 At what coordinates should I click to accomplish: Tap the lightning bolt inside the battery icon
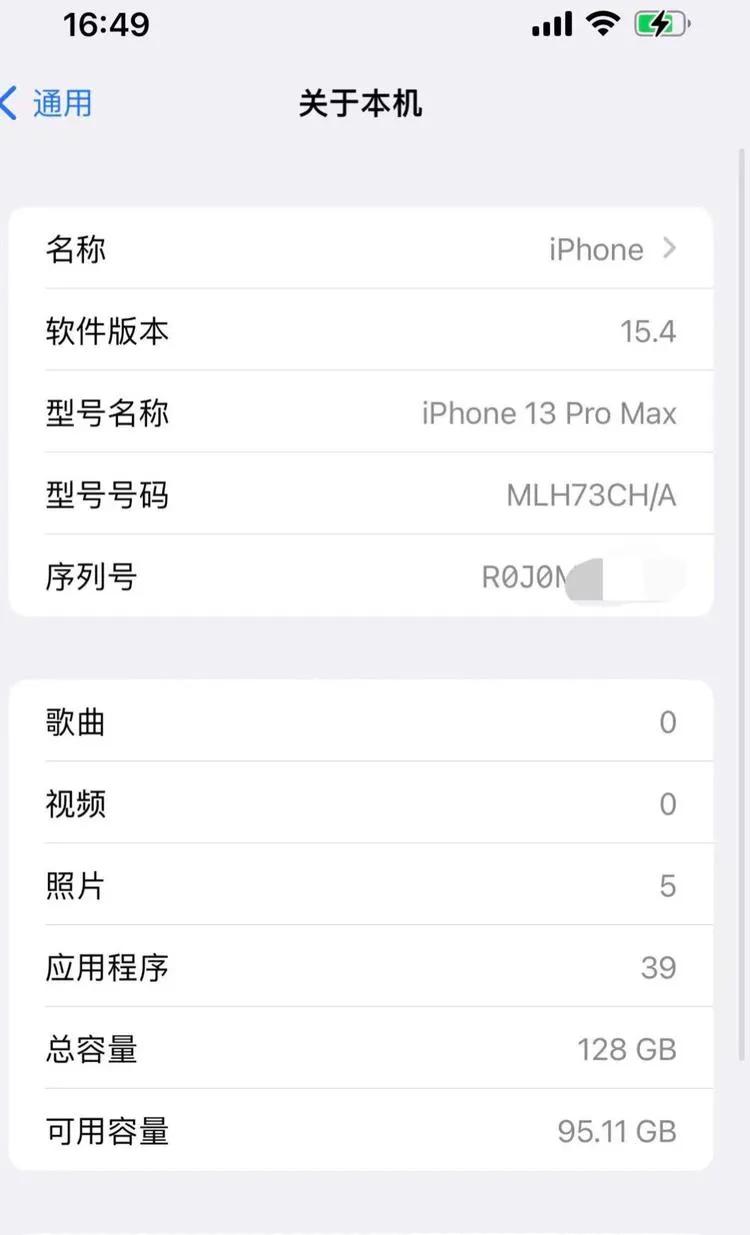pos(659,22)
